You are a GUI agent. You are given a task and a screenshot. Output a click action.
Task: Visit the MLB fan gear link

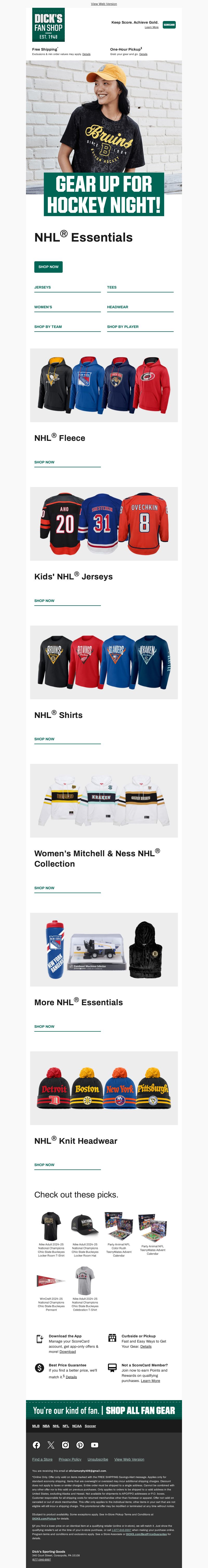coord(36,1426)
